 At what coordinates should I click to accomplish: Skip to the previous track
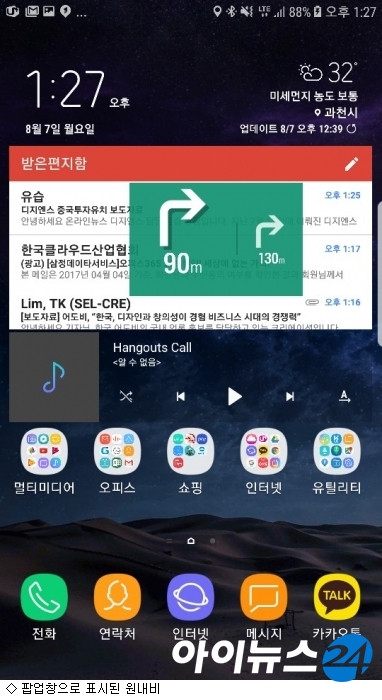coord(181,396)
